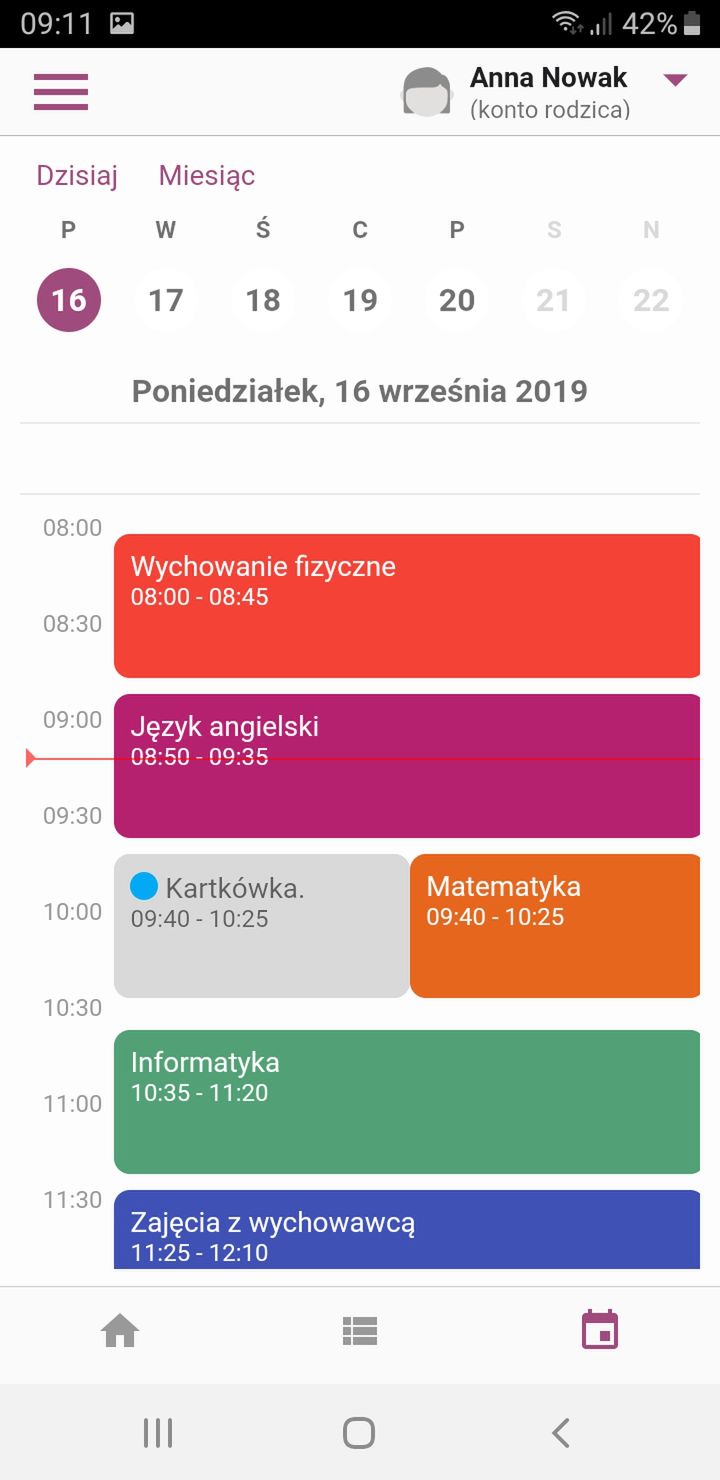Screen dimensions: 720x1480
Task: Open the calendar tab
Action: coord(600,1330)
